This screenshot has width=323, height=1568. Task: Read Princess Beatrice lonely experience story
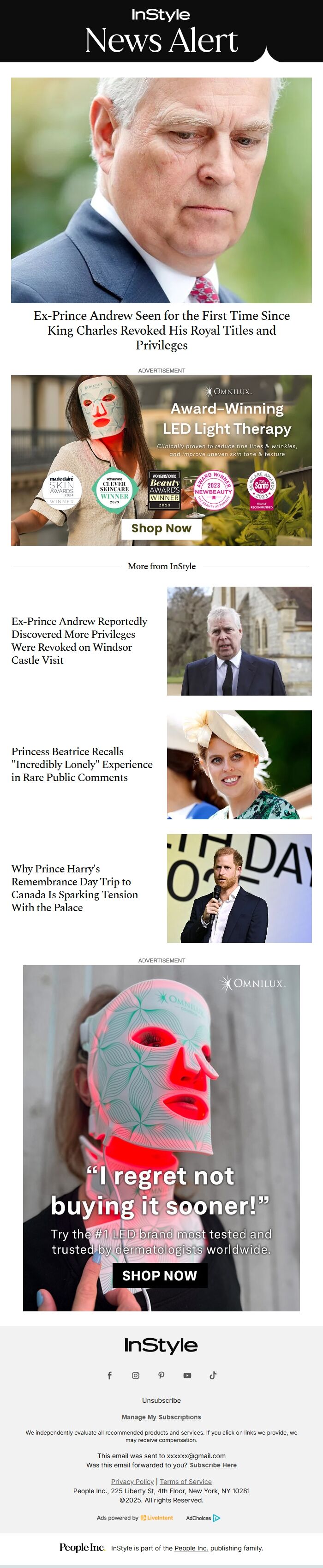pos(82,764)
